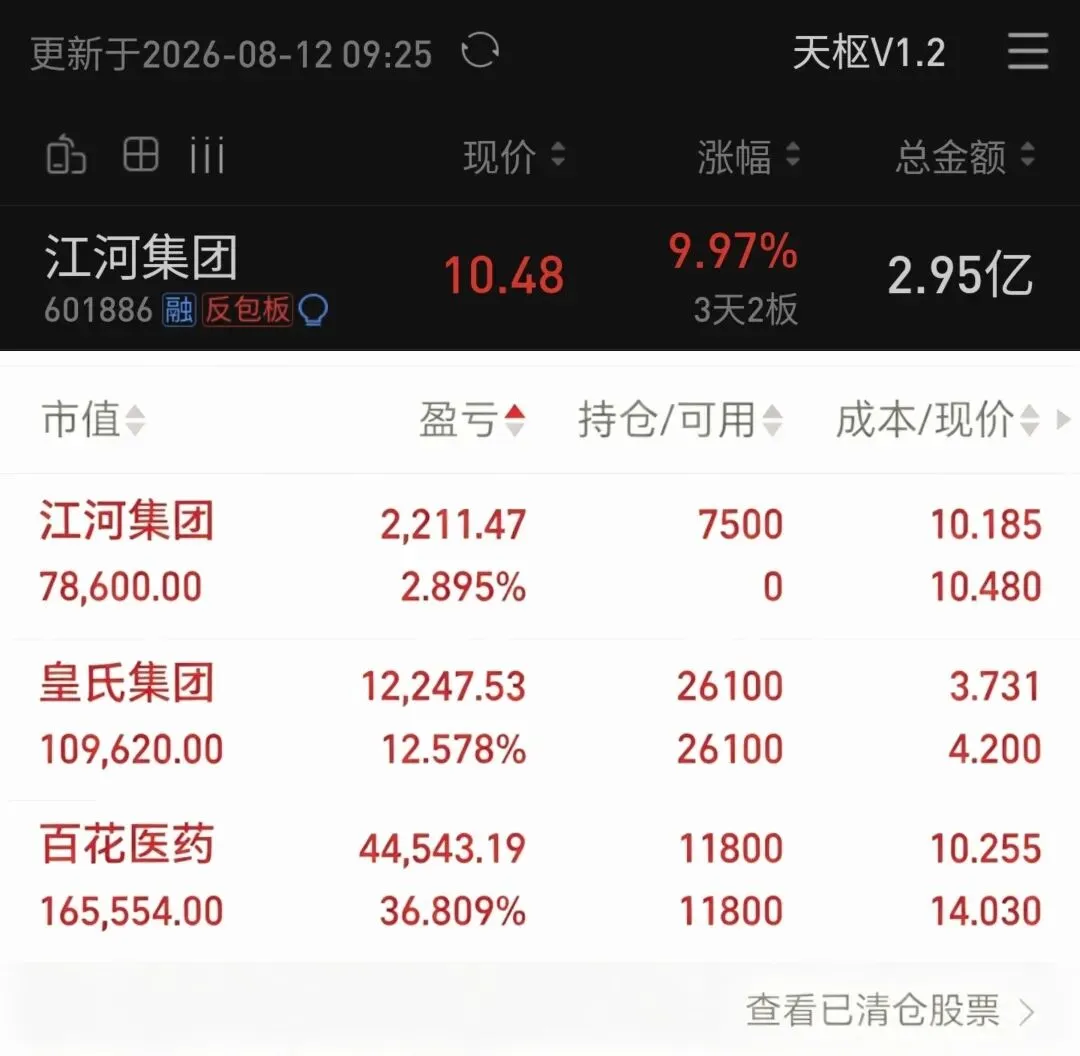Sort the watchlist by 涨幅
Viewport: 1080px width, 1056px height.
pyautogui.click(x=748, y=156)
